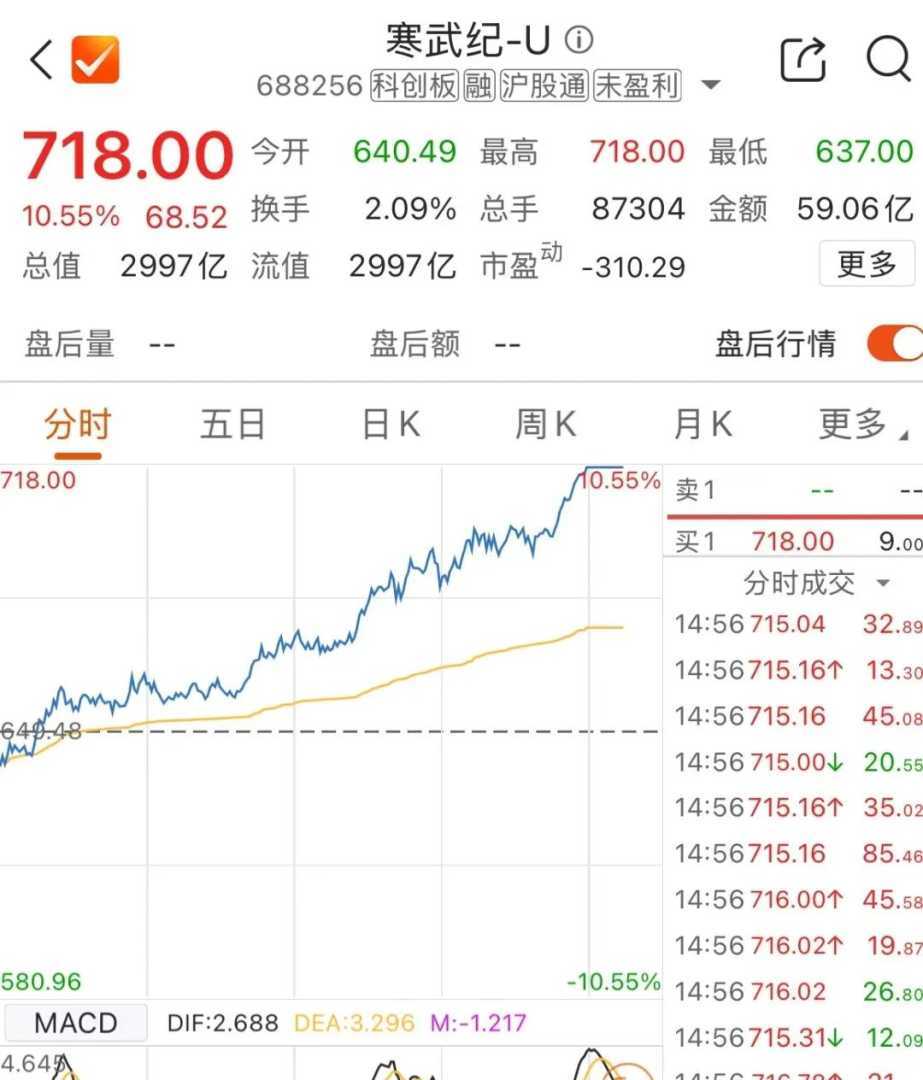This screenshot has width=923, height=1080.
Task: Toggle the 盘后行情 switch
Action: [894, 343]
